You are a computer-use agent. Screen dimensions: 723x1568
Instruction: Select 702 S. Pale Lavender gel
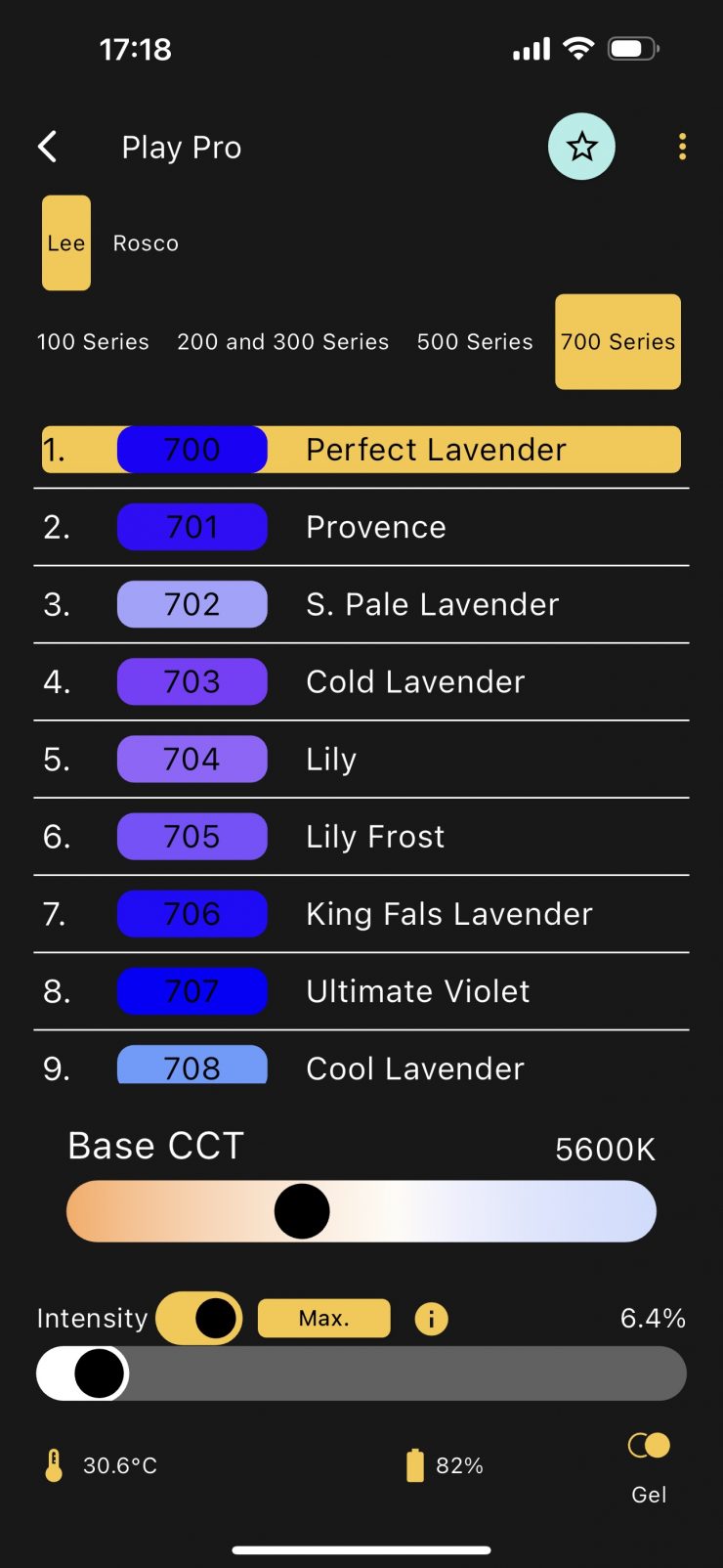[x=361, y=604]
